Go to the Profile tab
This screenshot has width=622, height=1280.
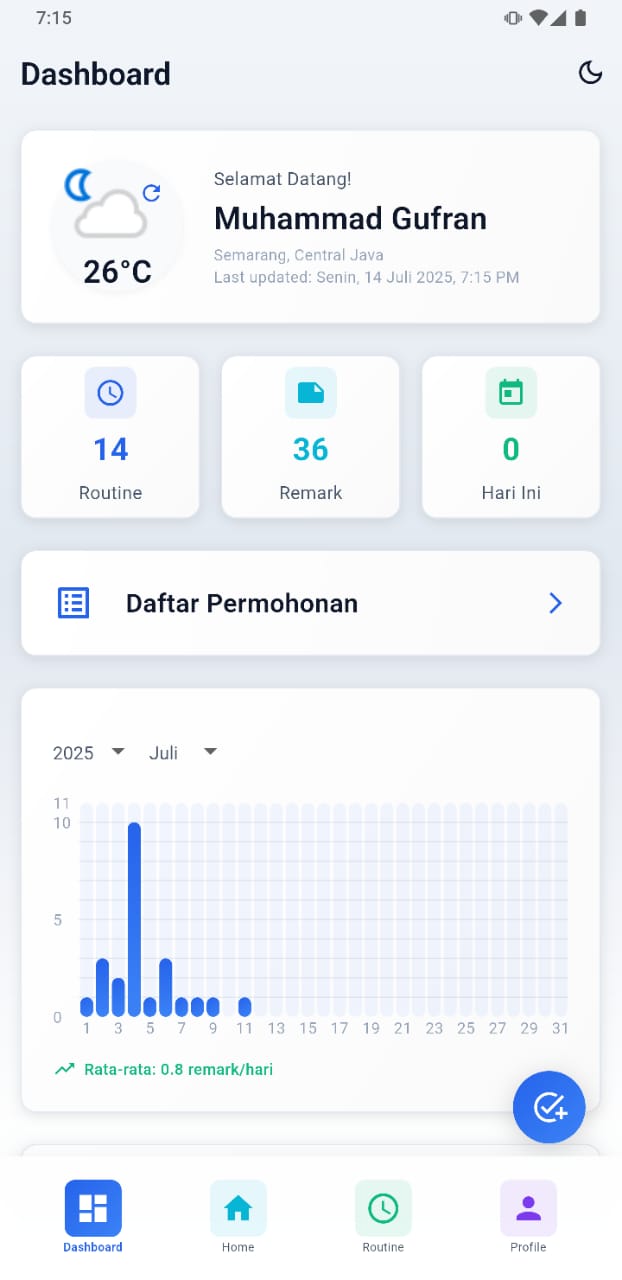pyautogui.click(x=528, y=1216)
